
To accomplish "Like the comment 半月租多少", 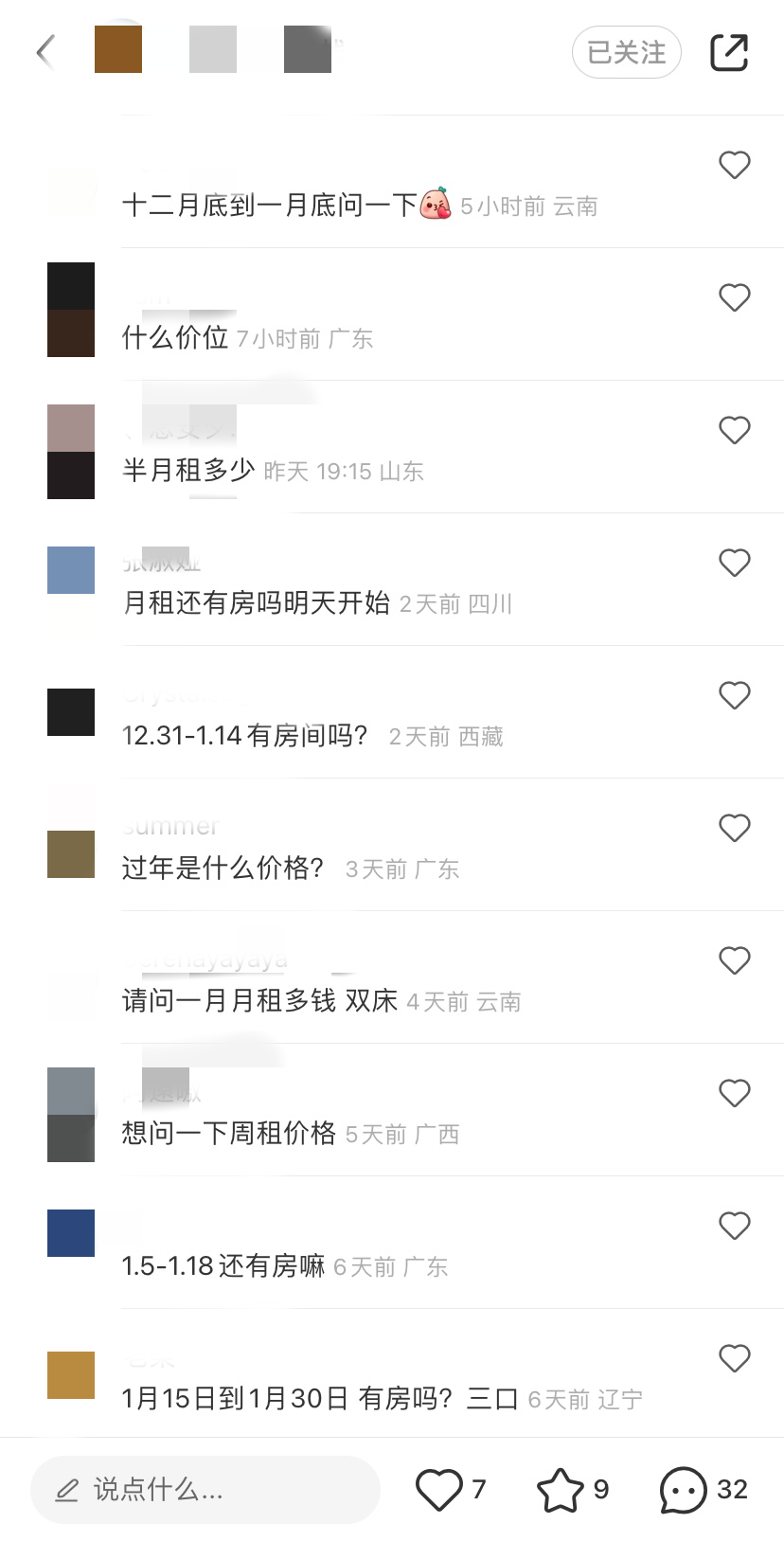I will (734, 431).
